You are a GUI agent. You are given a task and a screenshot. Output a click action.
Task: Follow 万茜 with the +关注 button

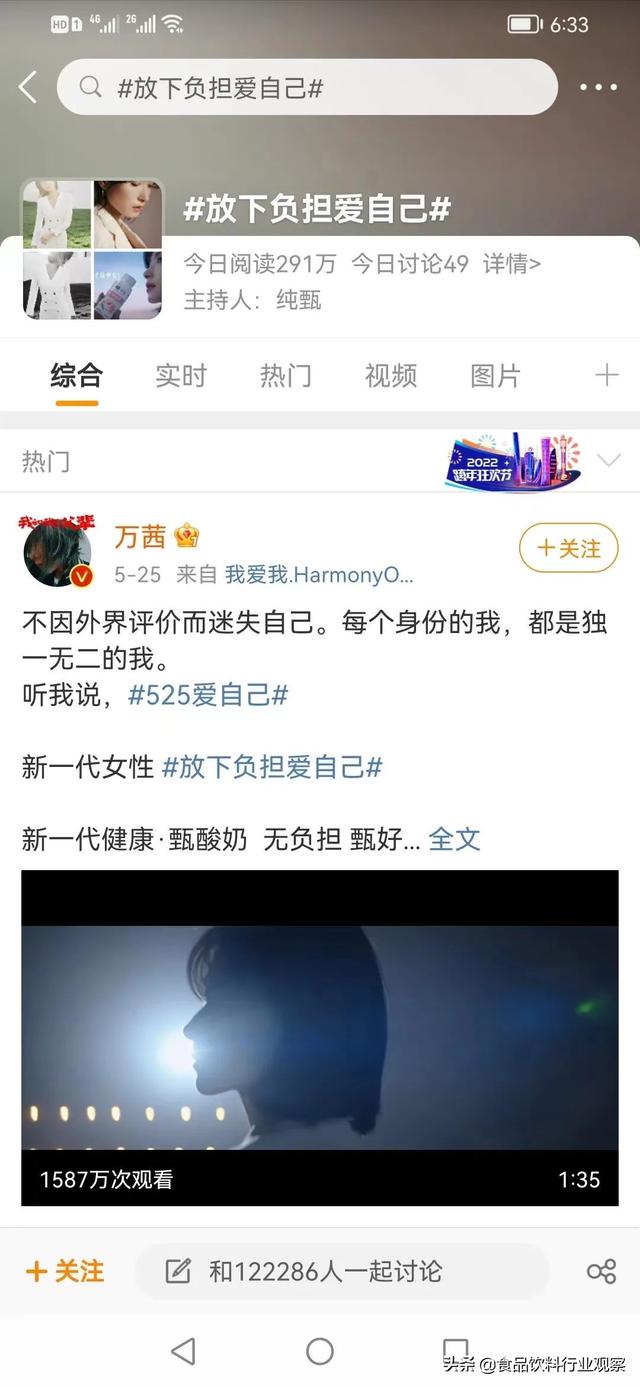(x=568, y=548)
